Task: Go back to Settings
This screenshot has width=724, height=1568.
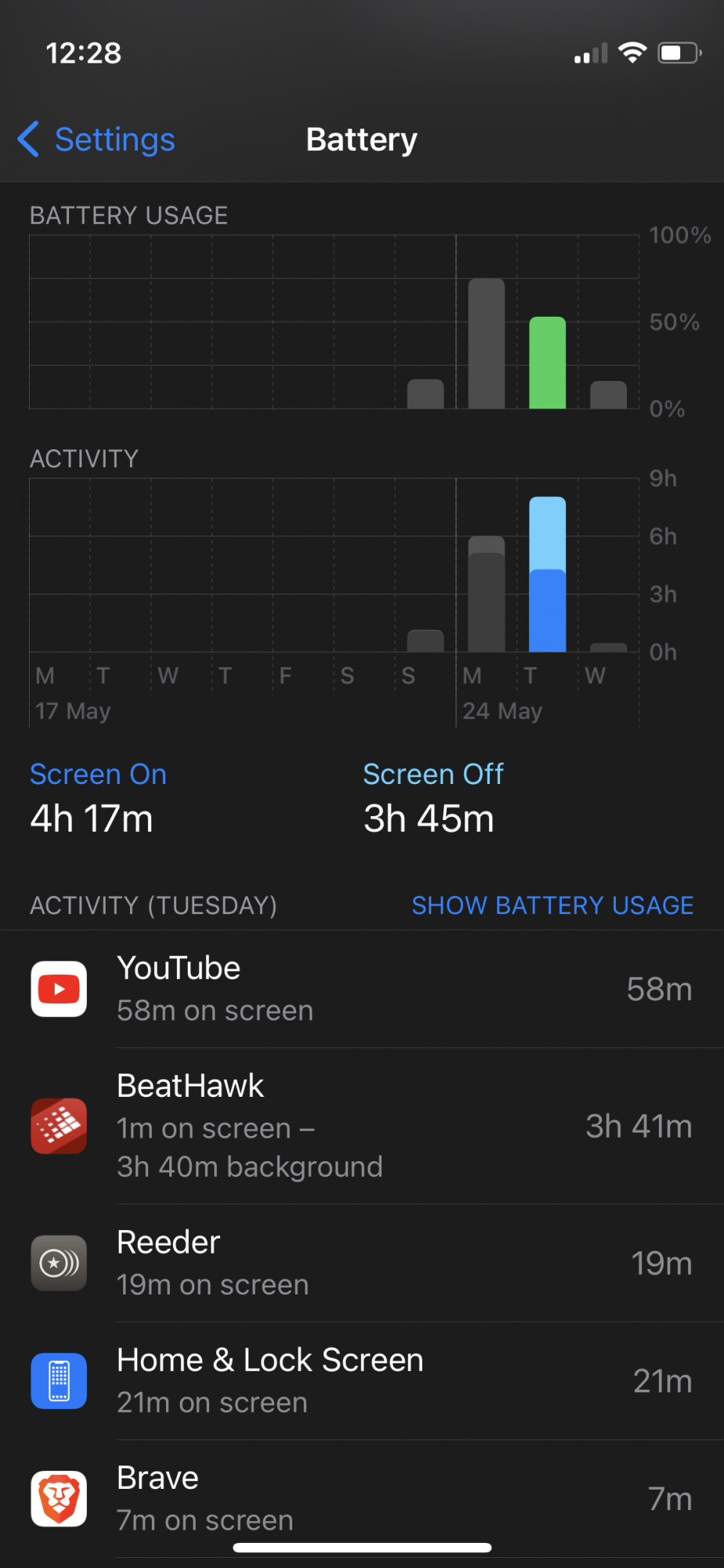Action: [96, 140]
